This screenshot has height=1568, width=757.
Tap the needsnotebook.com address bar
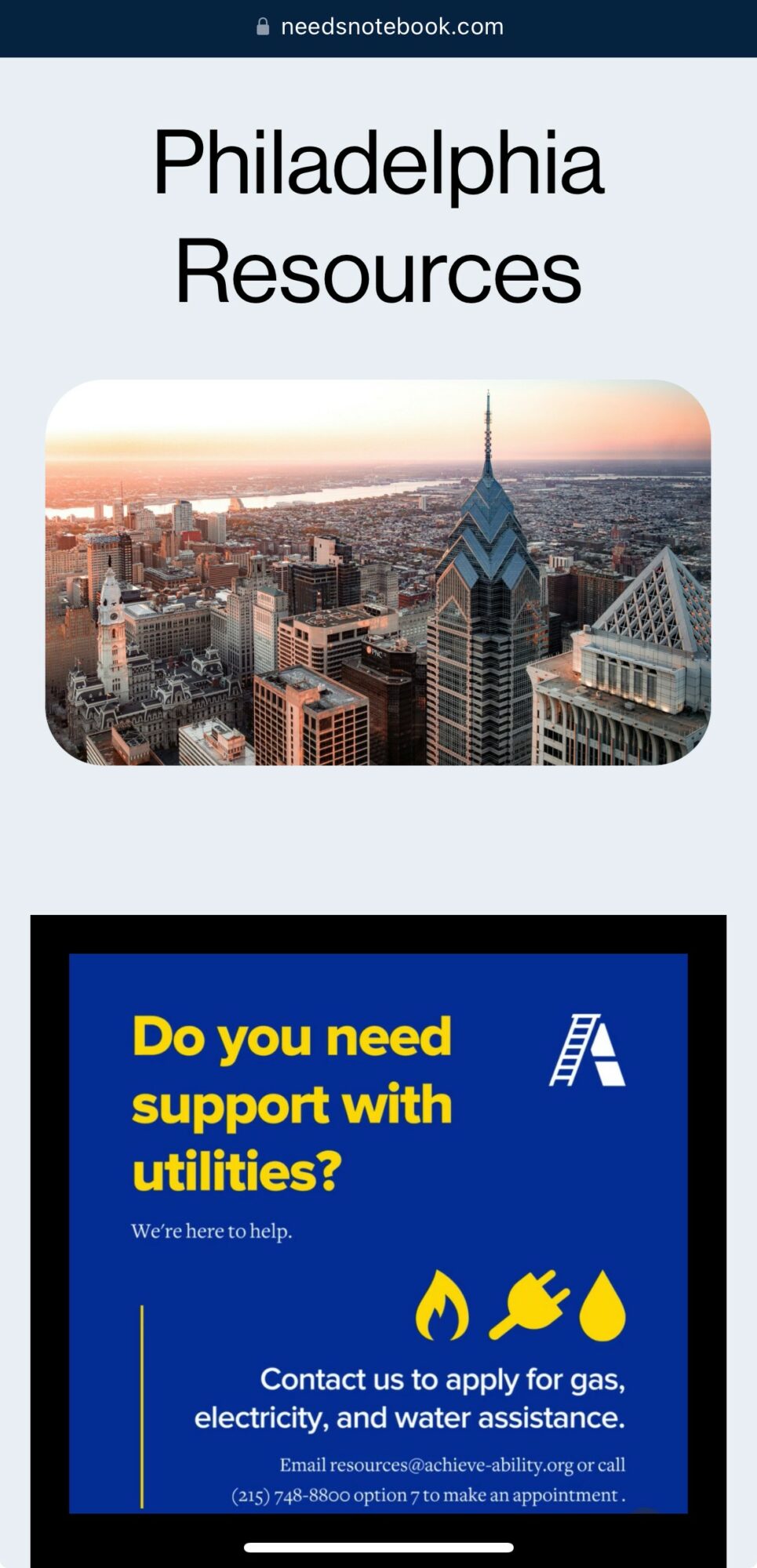point(380,27)
